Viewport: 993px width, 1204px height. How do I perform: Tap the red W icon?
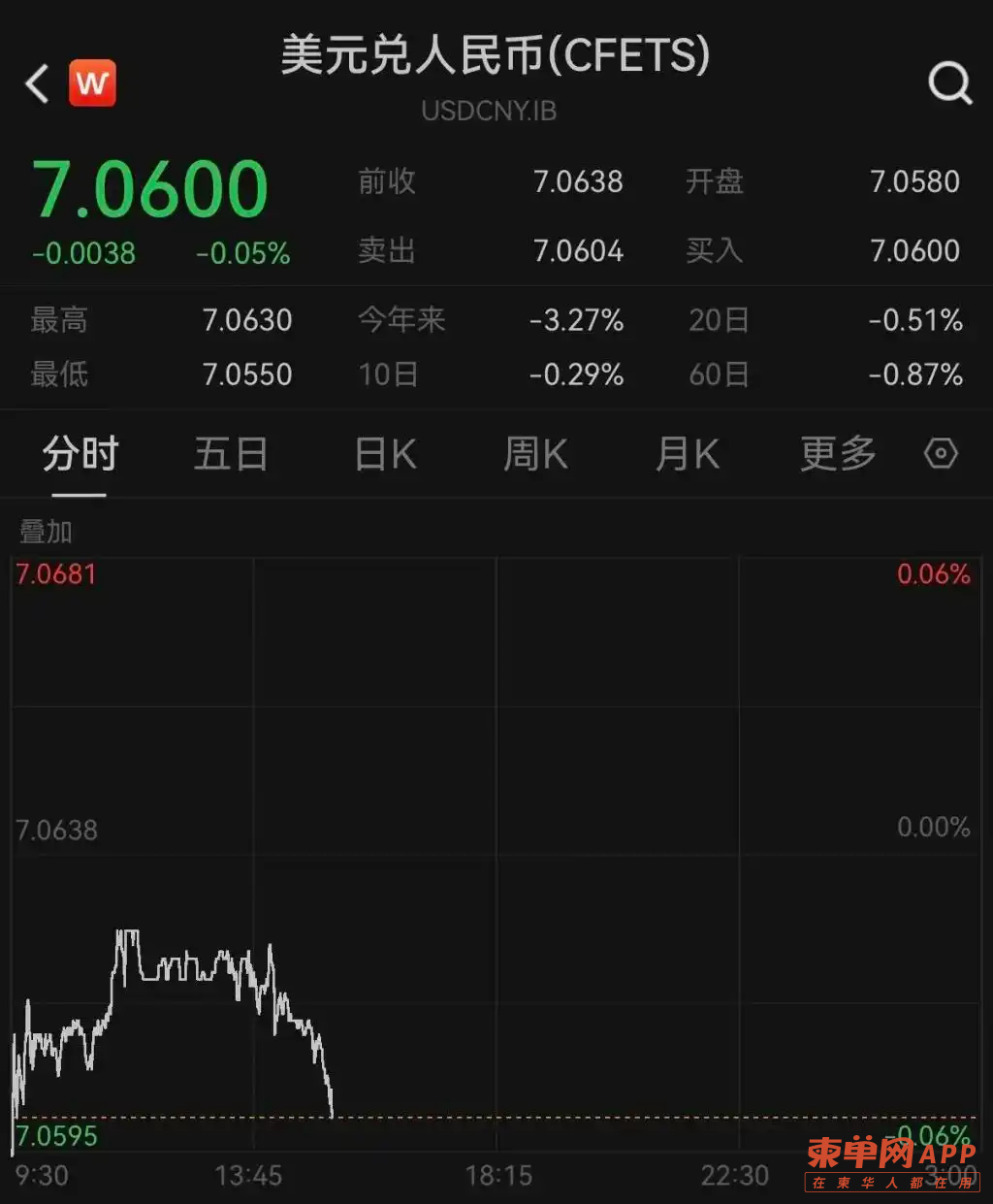pyautogui.click(x=92, y=83)
